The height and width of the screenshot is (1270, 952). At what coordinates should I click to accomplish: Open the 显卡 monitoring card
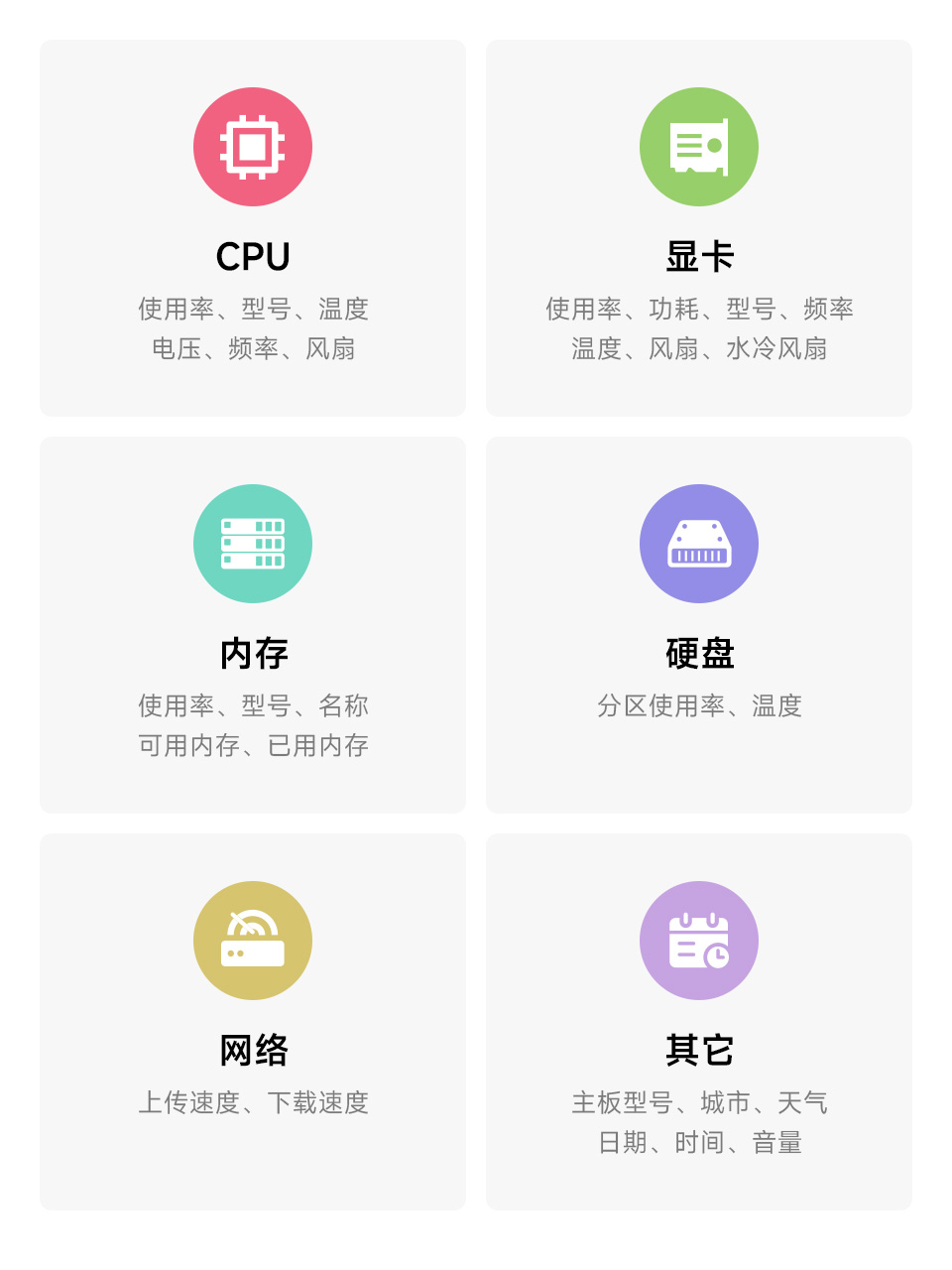[x=699, y=226]
